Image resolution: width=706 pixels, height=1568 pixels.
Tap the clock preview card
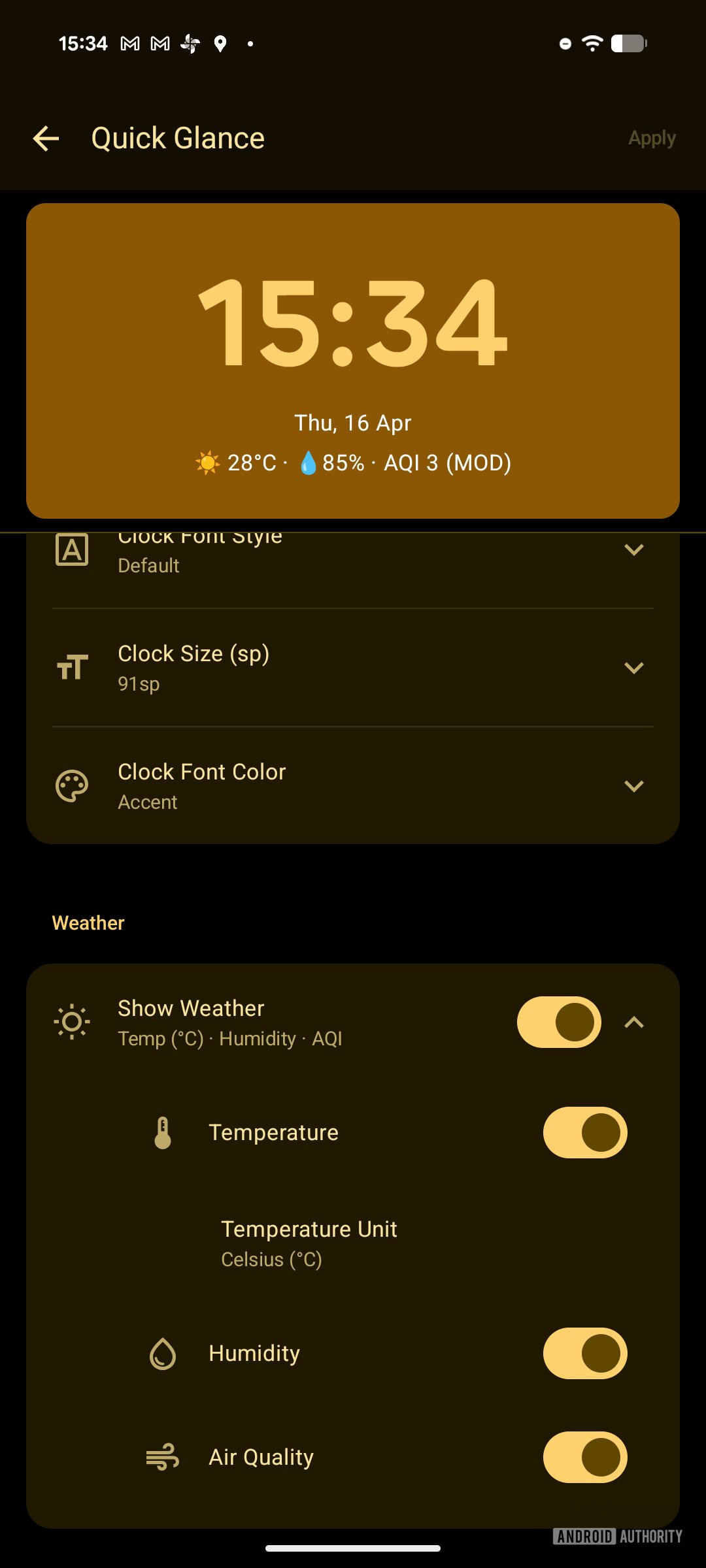click(x=353, y=359)
